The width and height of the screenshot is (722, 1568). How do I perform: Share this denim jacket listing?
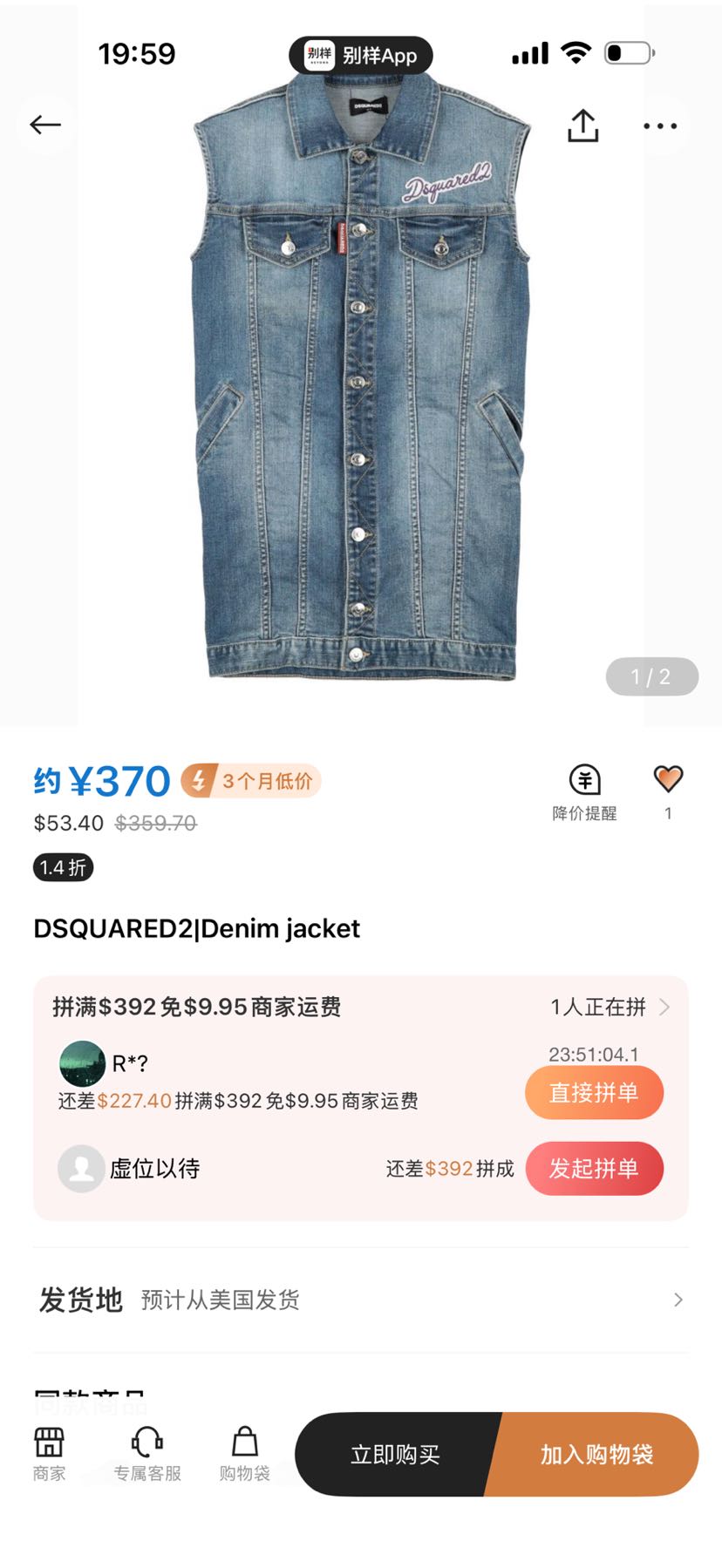pos(583,126)
